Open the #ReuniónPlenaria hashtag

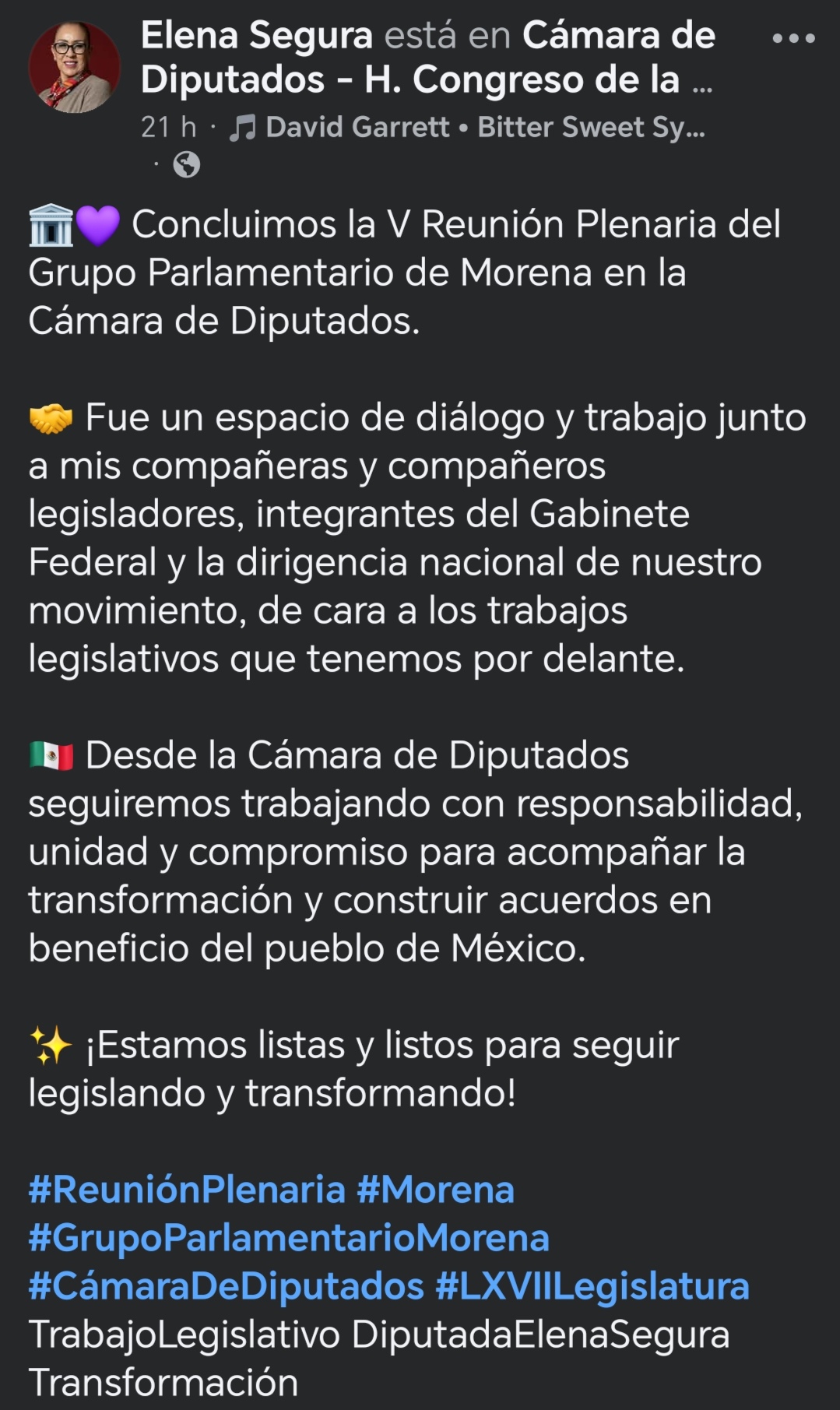pyautogui.click(x=187, y=1190)
